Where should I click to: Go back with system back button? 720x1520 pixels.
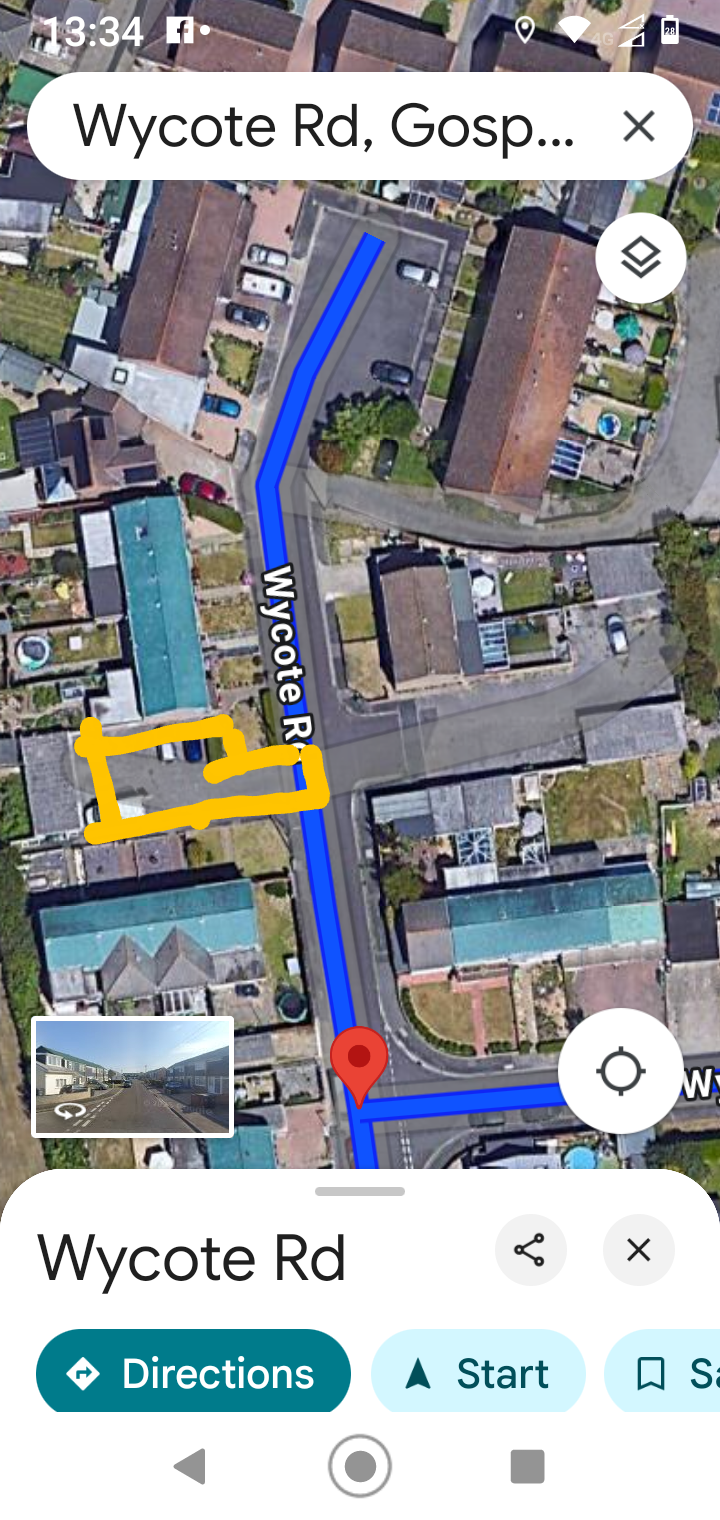pyautogui.click(x=190, y=1466)
